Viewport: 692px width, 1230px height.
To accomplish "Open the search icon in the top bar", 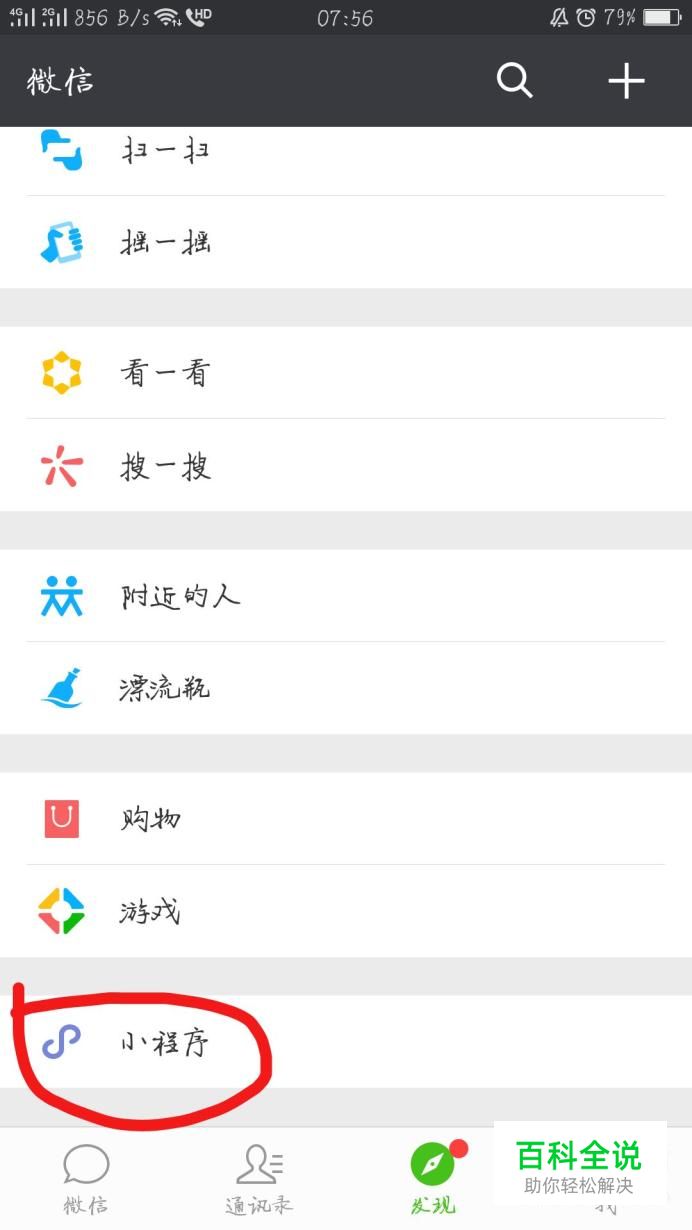I will (x=515, y=80).
